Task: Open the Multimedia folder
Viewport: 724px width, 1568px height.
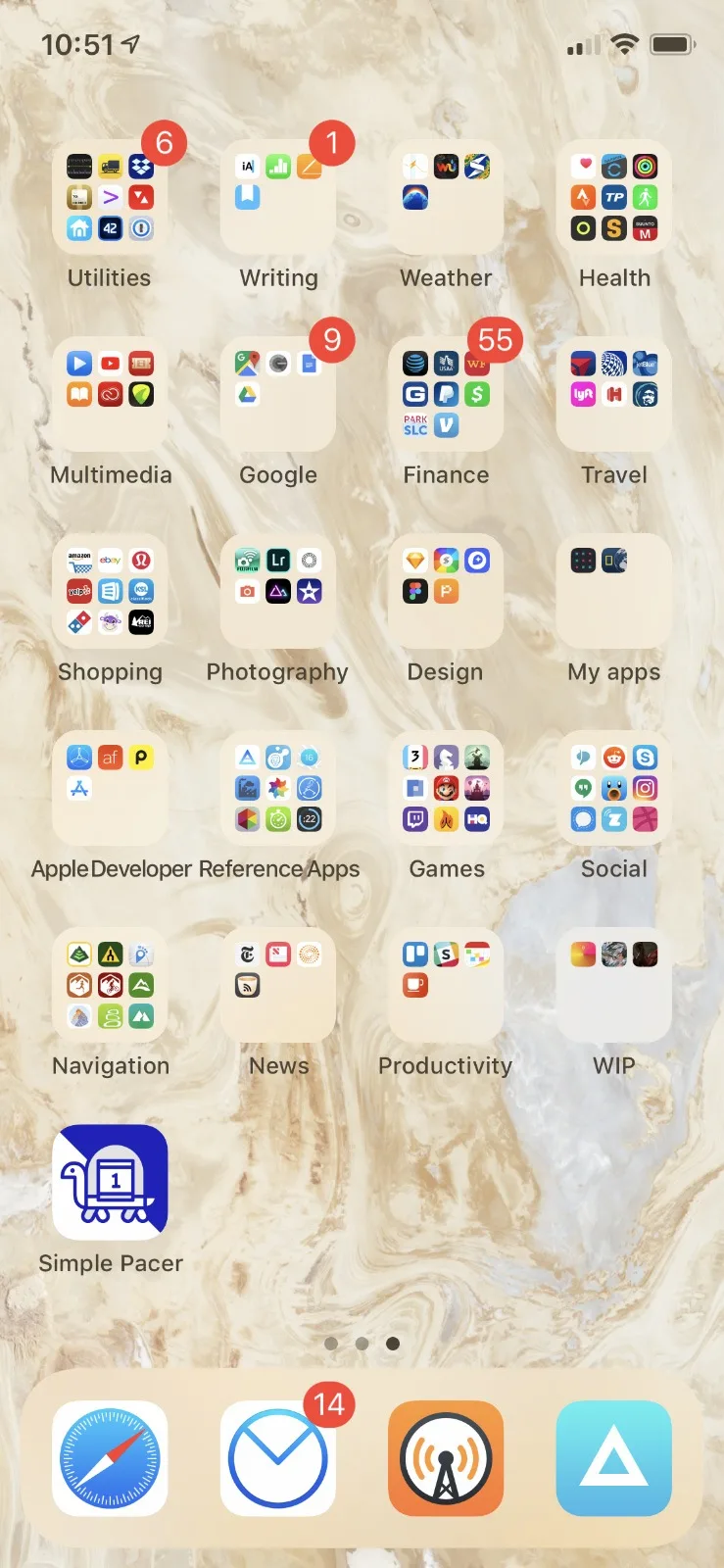Action: [x=110, y=394]
